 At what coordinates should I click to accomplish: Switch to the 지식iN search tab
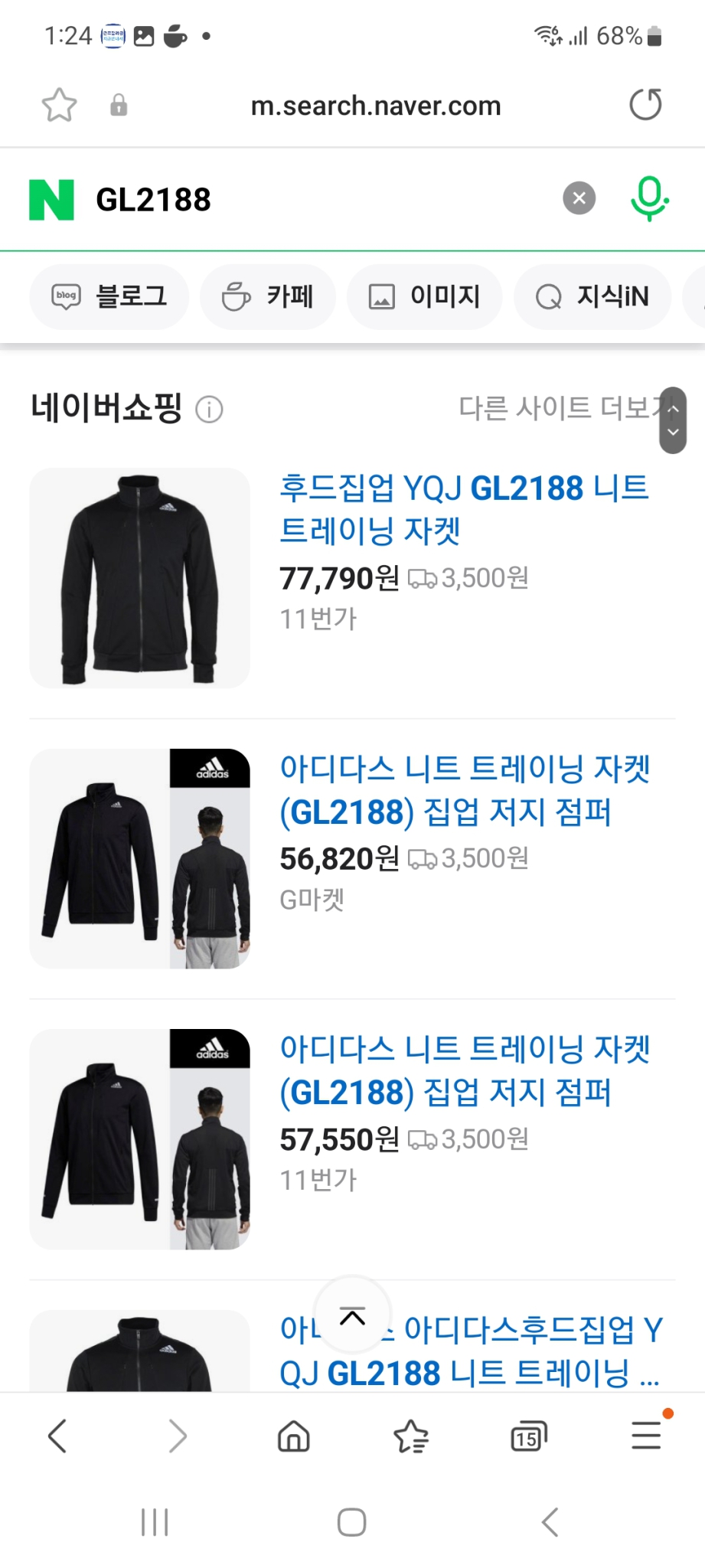[592, 296]
